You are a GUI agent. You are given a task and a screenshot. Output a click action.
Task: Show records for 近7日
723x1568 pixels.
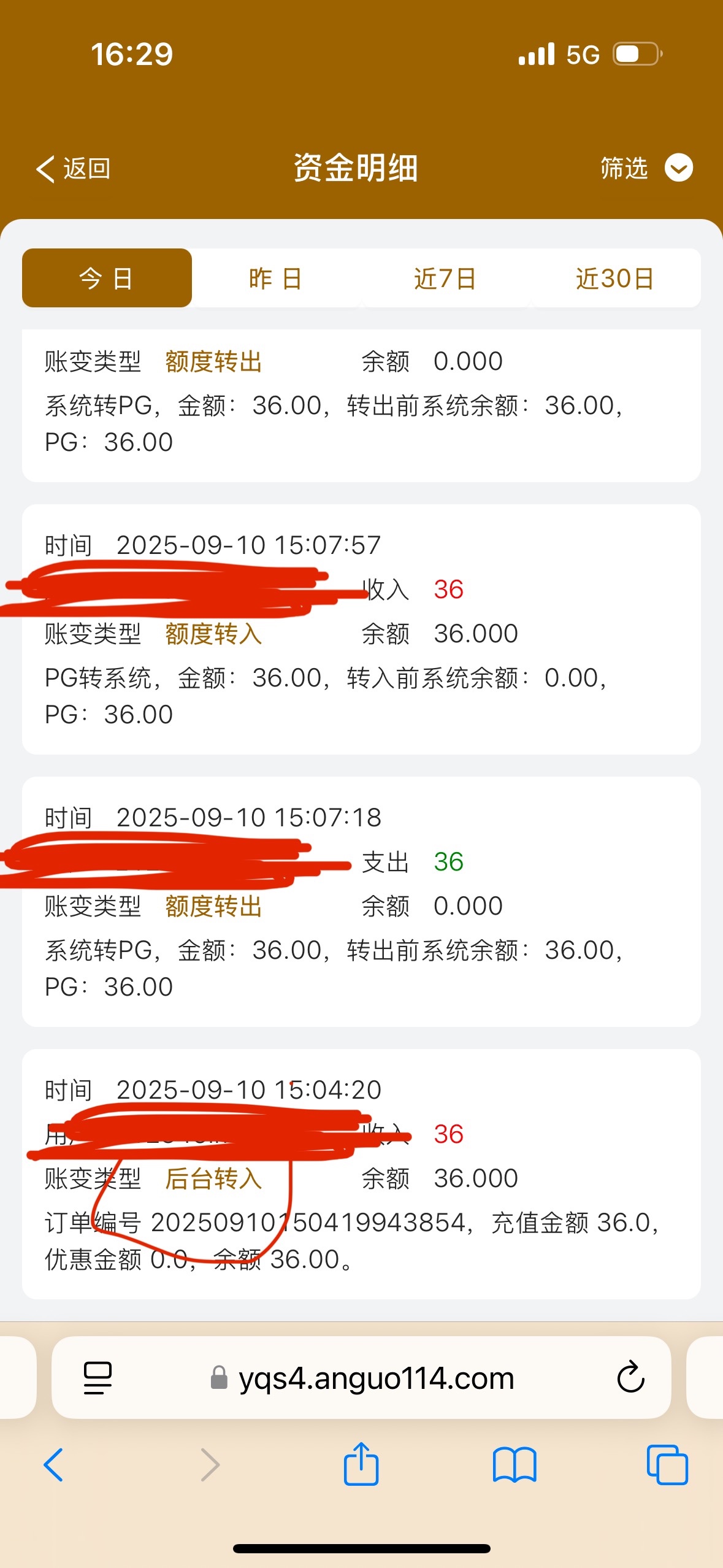tap(445, 279)
